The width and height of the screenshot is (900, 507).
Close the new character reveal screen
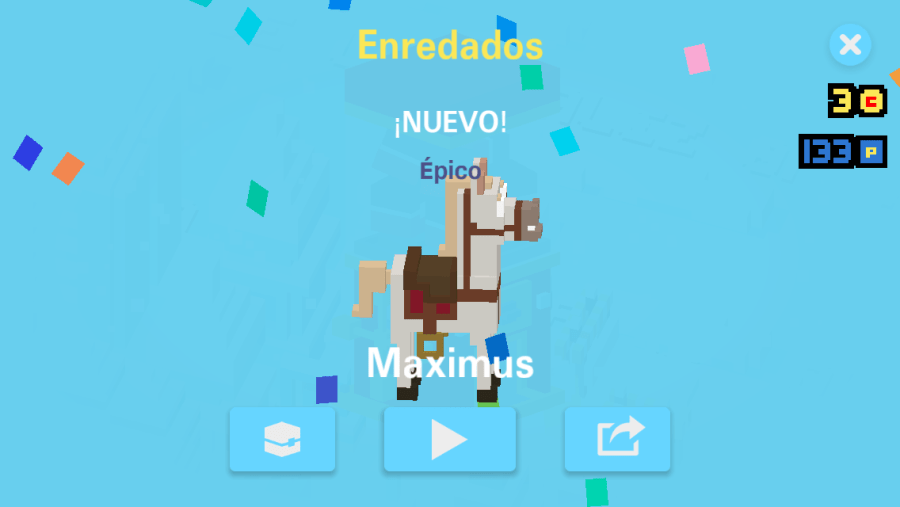click(850, 45)
